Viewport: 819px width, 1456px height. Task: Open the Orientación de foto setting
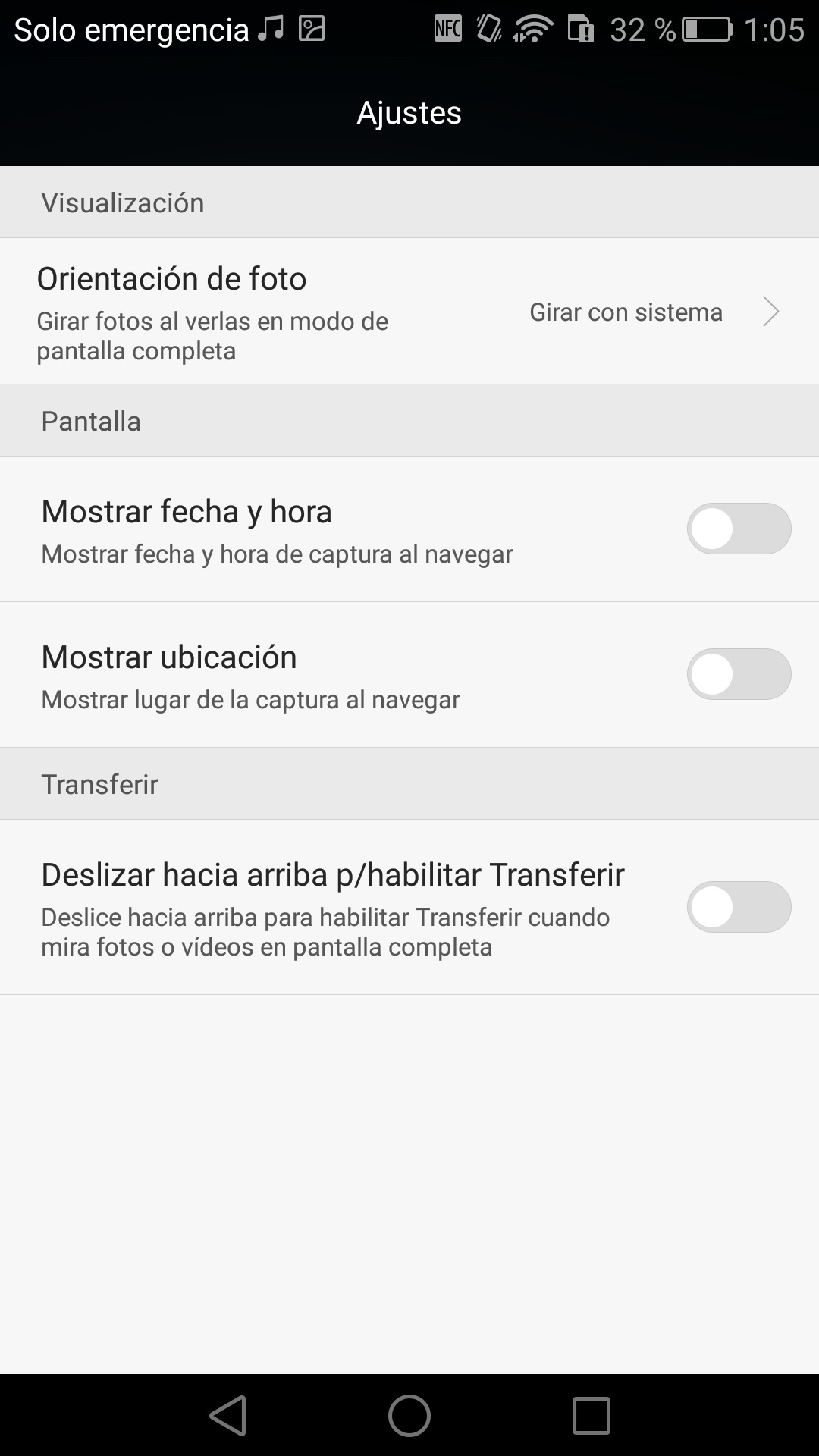coord(409,311)
